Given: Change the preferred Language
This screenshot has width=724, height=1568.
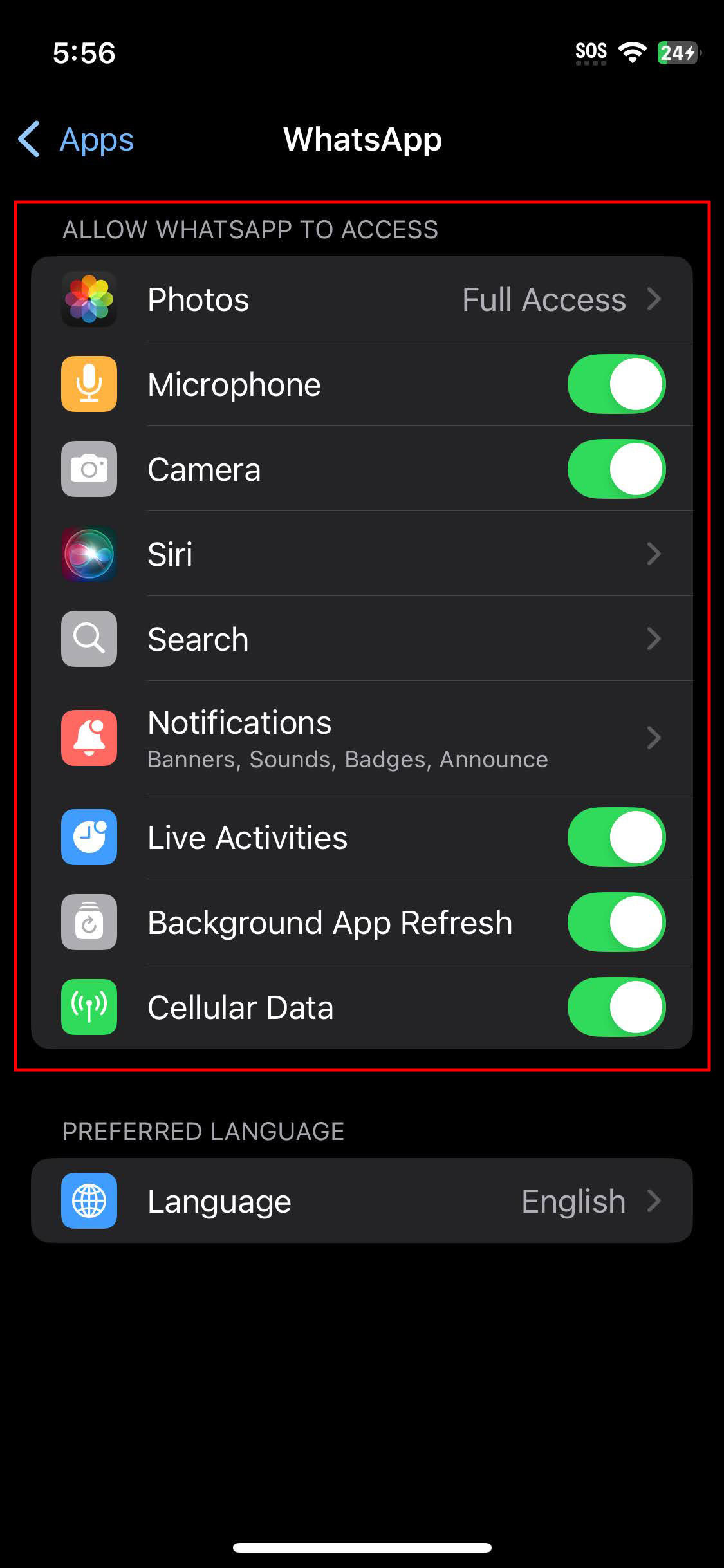Looking at the screenshot, I should coord(362,1200).
